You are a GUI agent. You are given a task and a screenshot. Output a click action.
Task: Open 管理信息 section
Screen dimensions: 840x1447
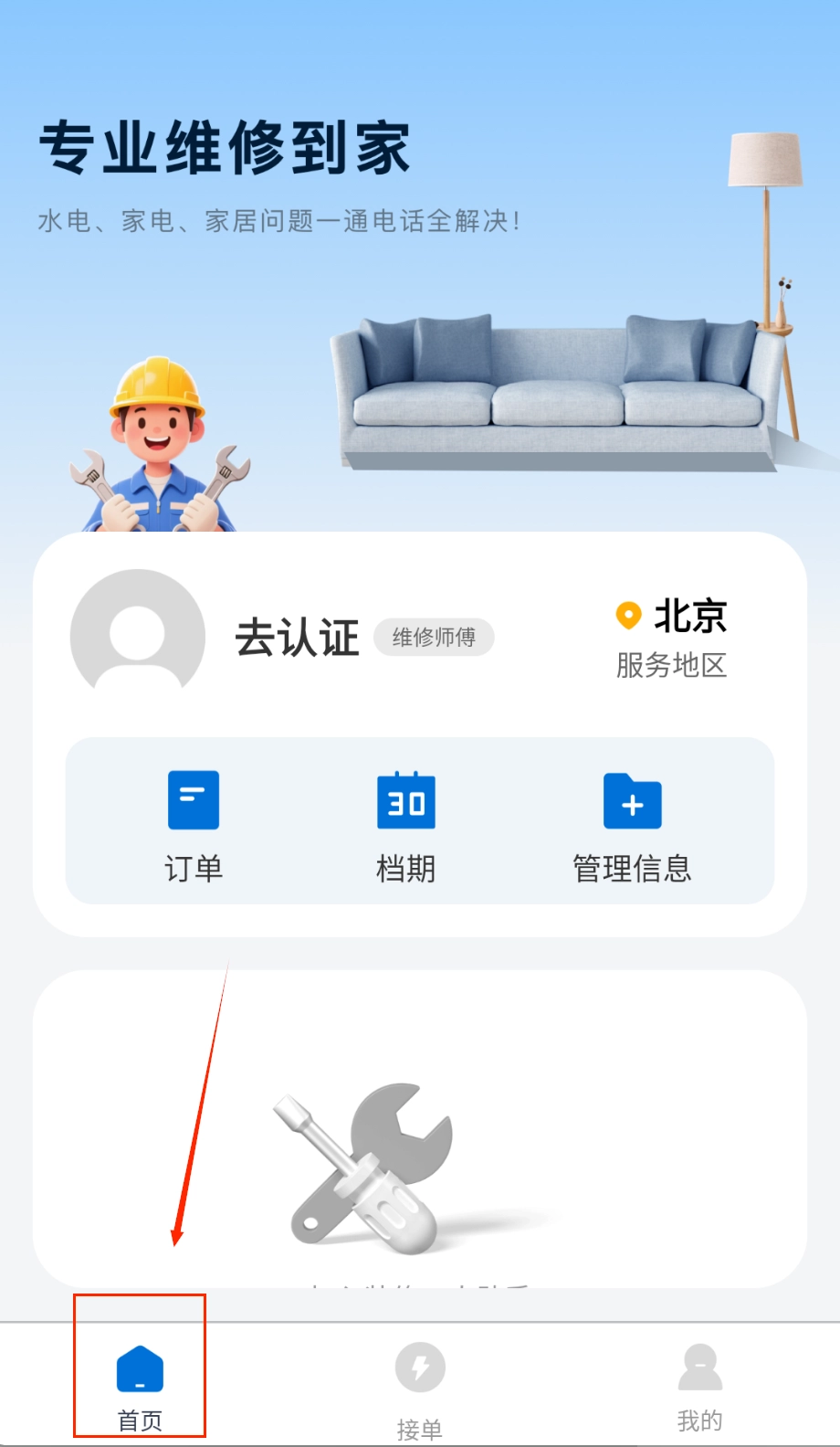[632, 825]
